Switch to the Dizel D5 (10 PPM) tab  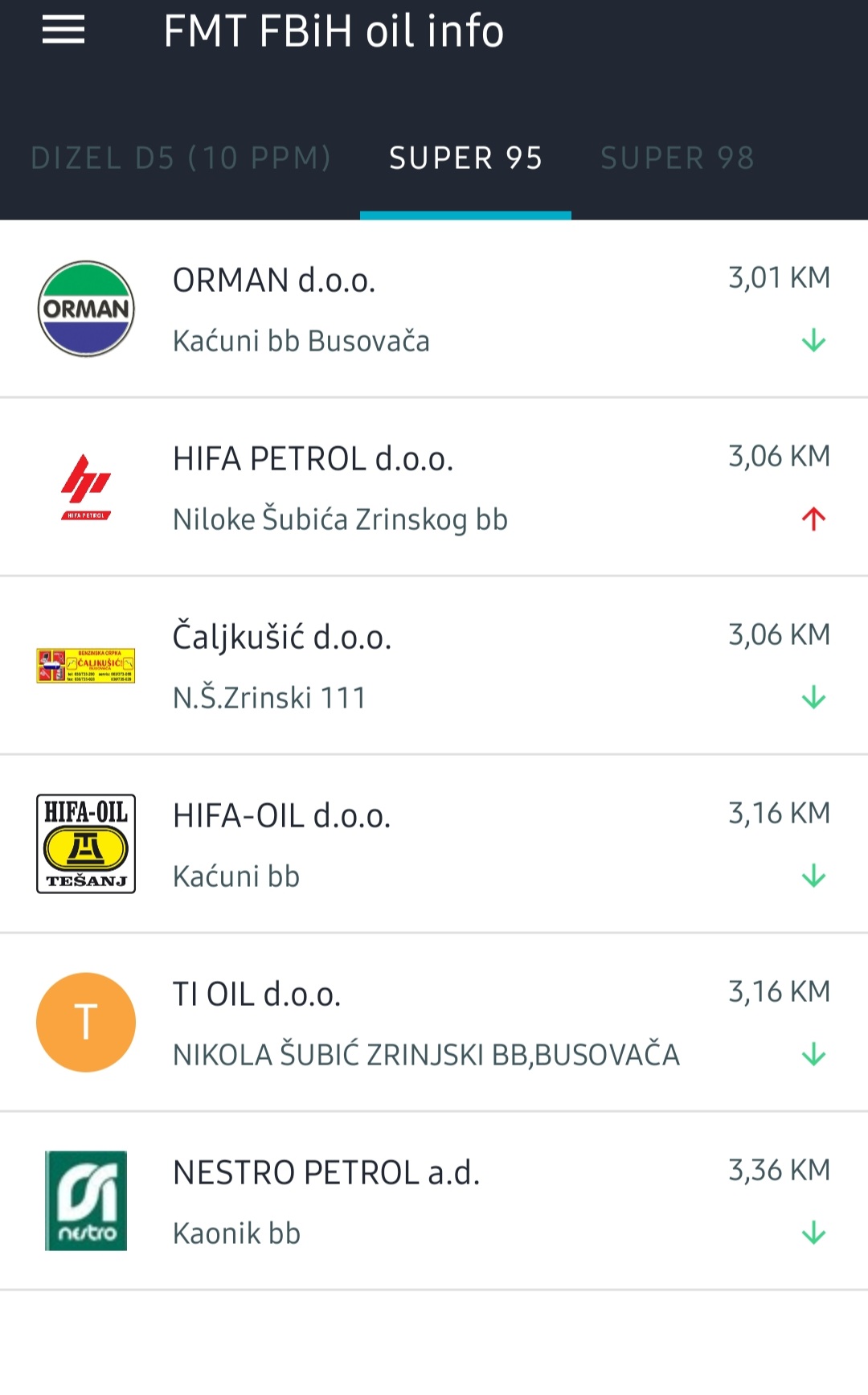[181, 158]
